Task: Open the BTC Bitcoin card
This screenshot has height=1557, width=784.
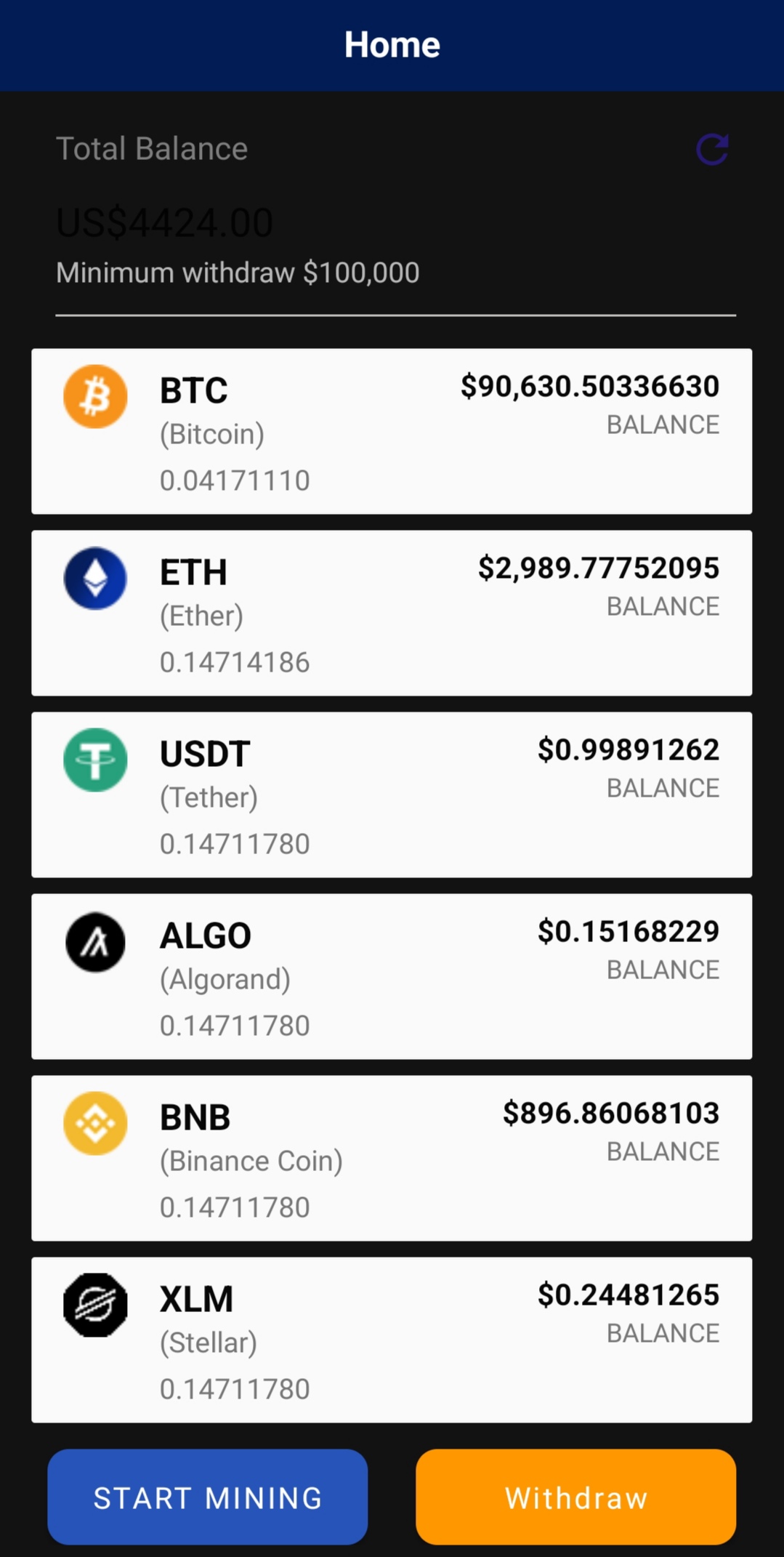Action: [392, 432]
